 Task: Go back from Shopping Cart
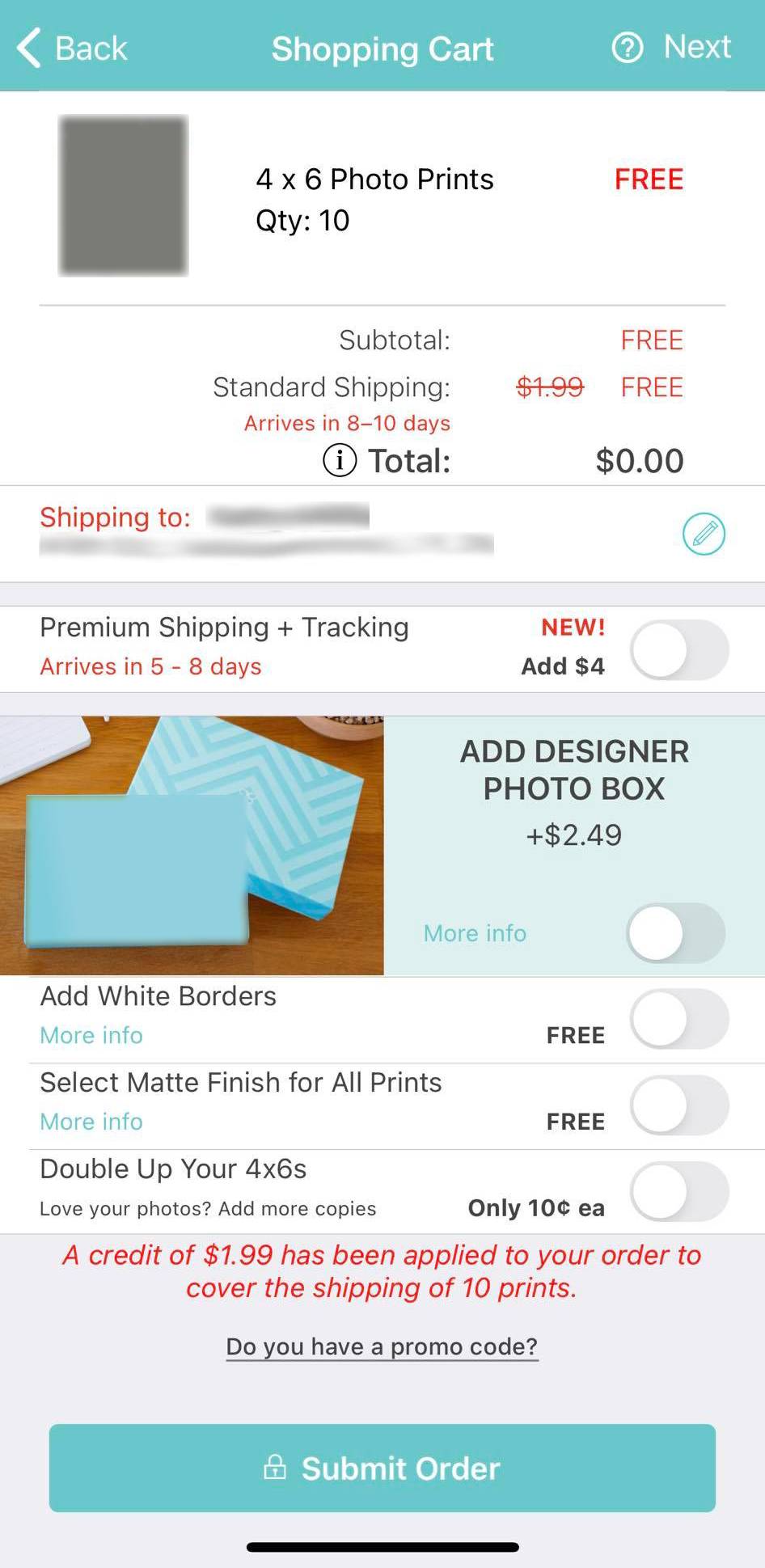pyautogui.click(x=71, y=48)
